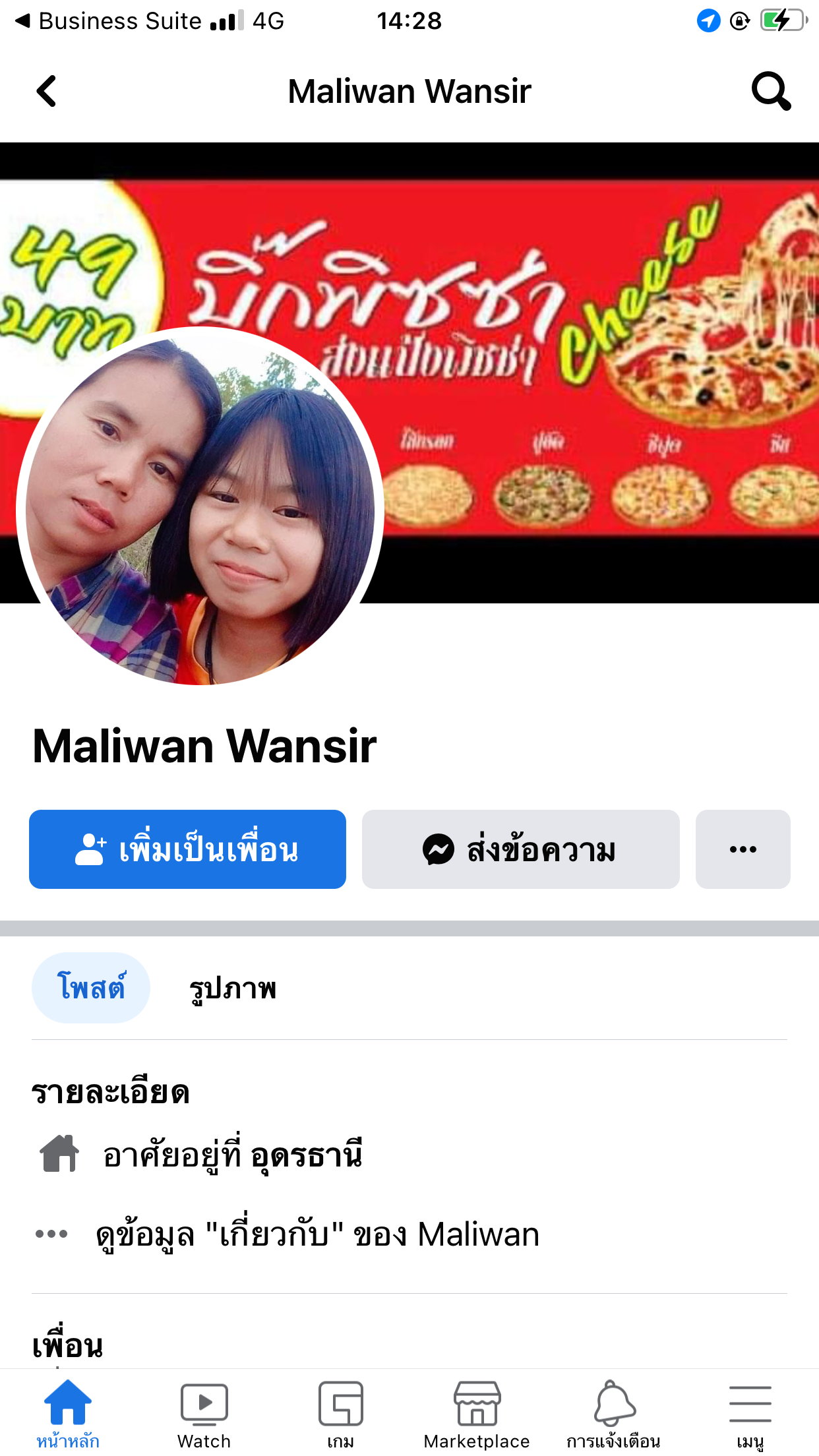Return to Business Suite from status bar
819x1456 pixels.
pyautogui.click(x=108, y=21)
